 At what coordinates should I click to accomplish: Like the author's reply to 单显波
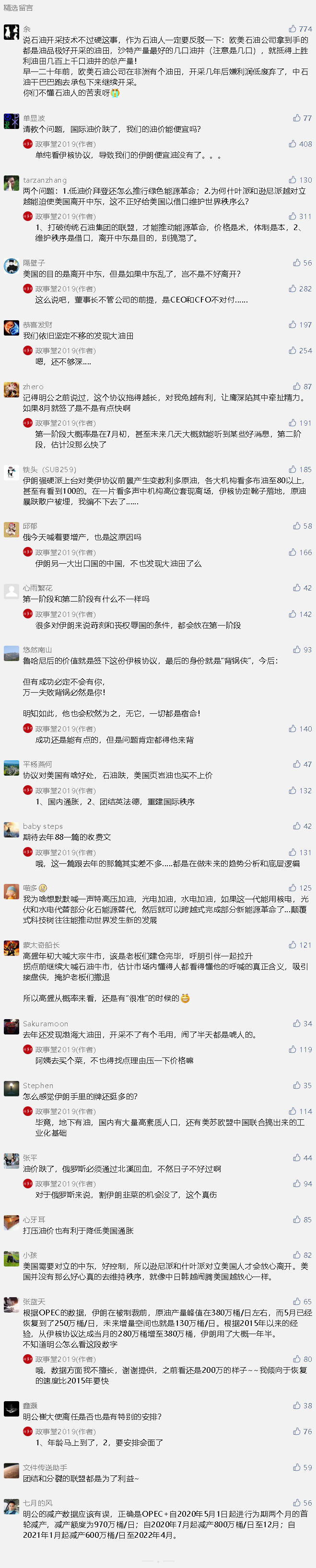click(293, 144)
